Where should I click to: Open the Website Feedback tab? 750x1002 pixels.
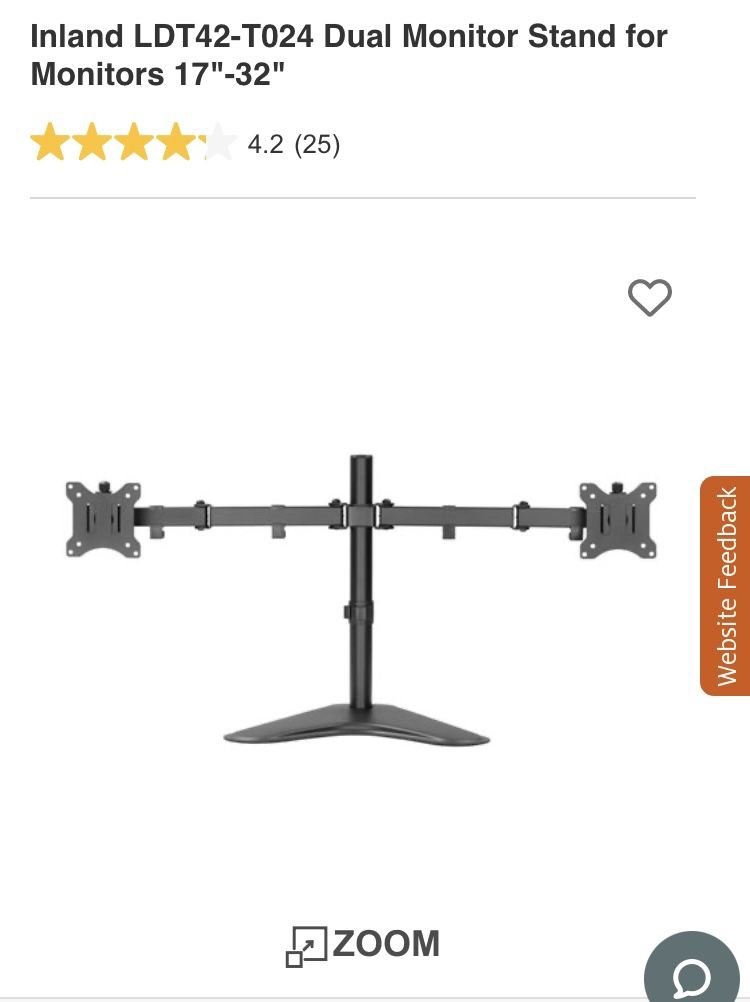(725, 585)
